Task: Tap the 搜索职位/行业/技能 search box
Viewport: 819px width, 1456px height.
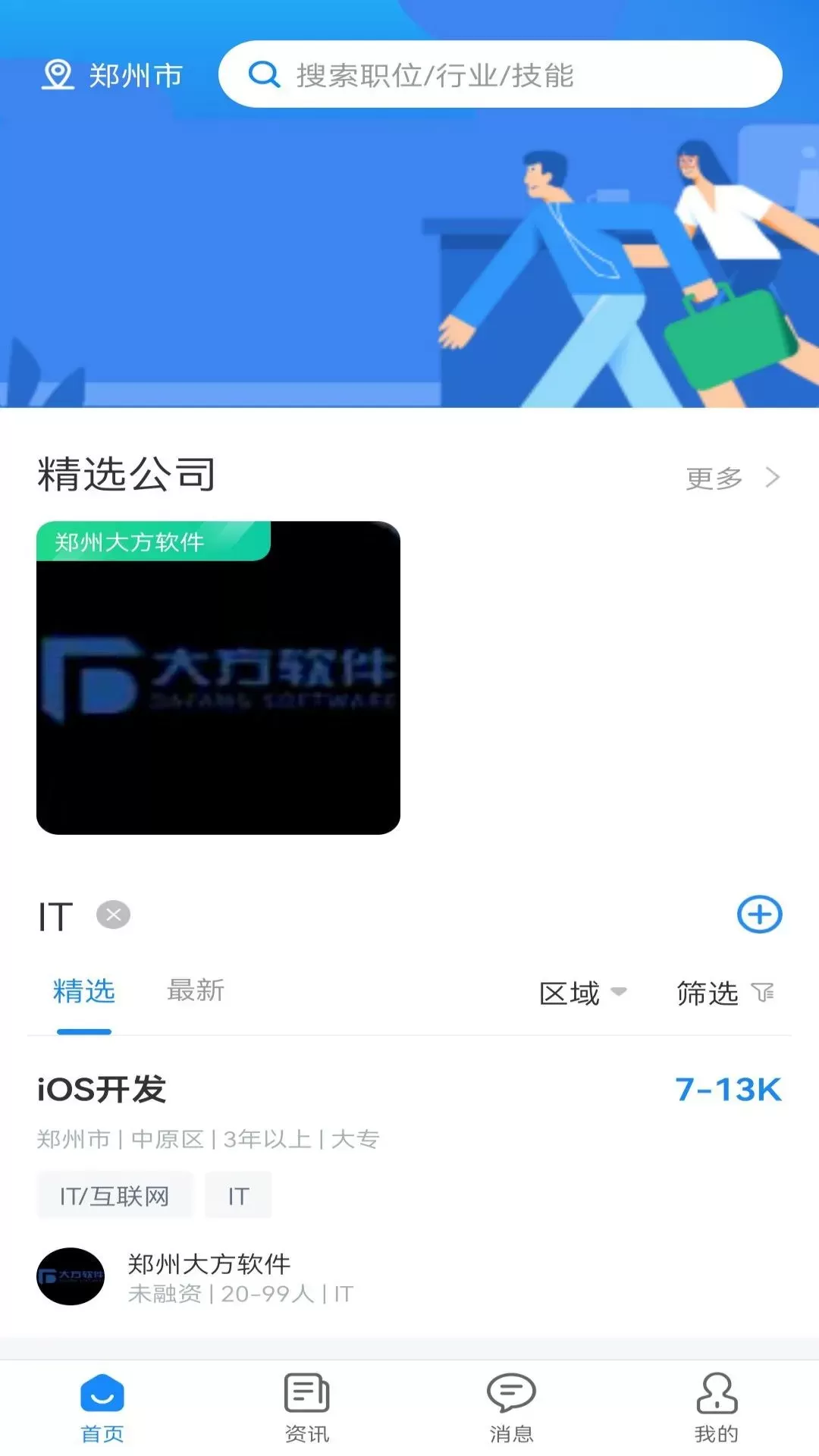Action: pyautogui.click(x=500, y=74)
